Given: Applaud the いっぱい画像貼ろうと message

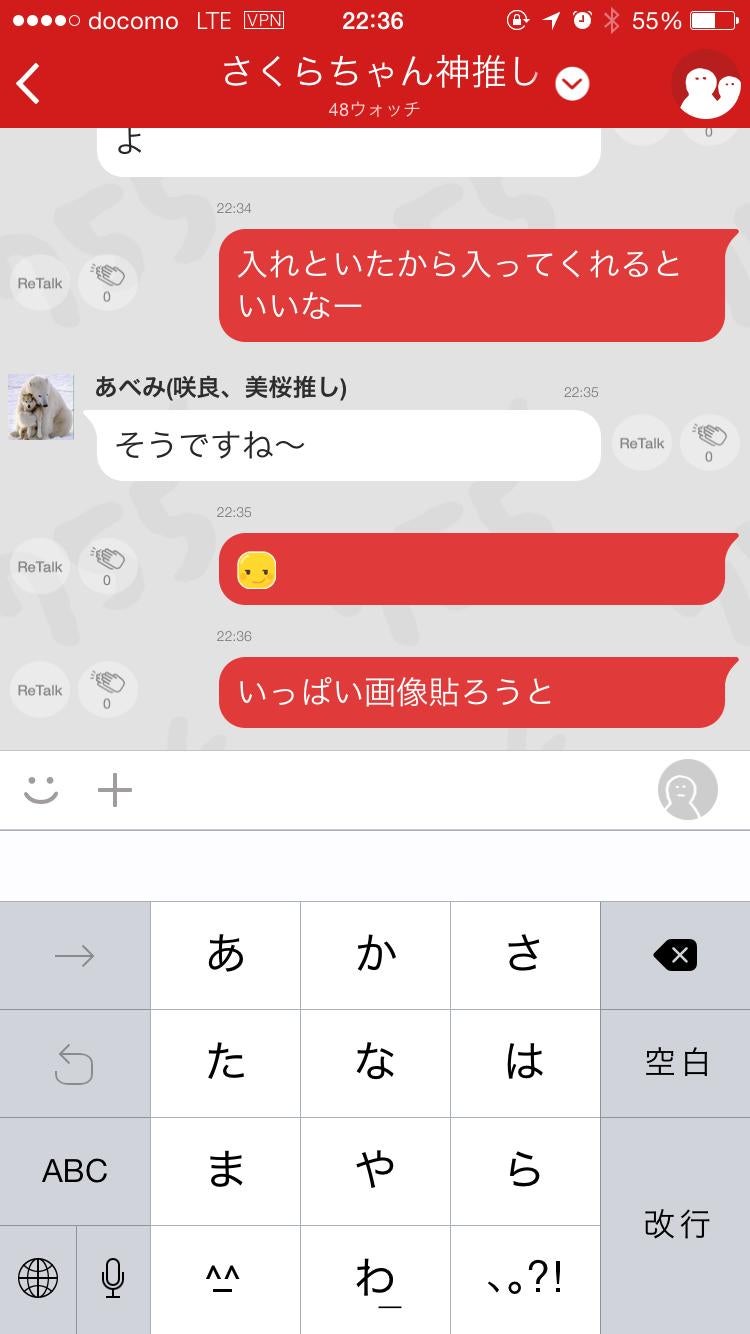Looking at the screenshot, I should tap(107, 690).
